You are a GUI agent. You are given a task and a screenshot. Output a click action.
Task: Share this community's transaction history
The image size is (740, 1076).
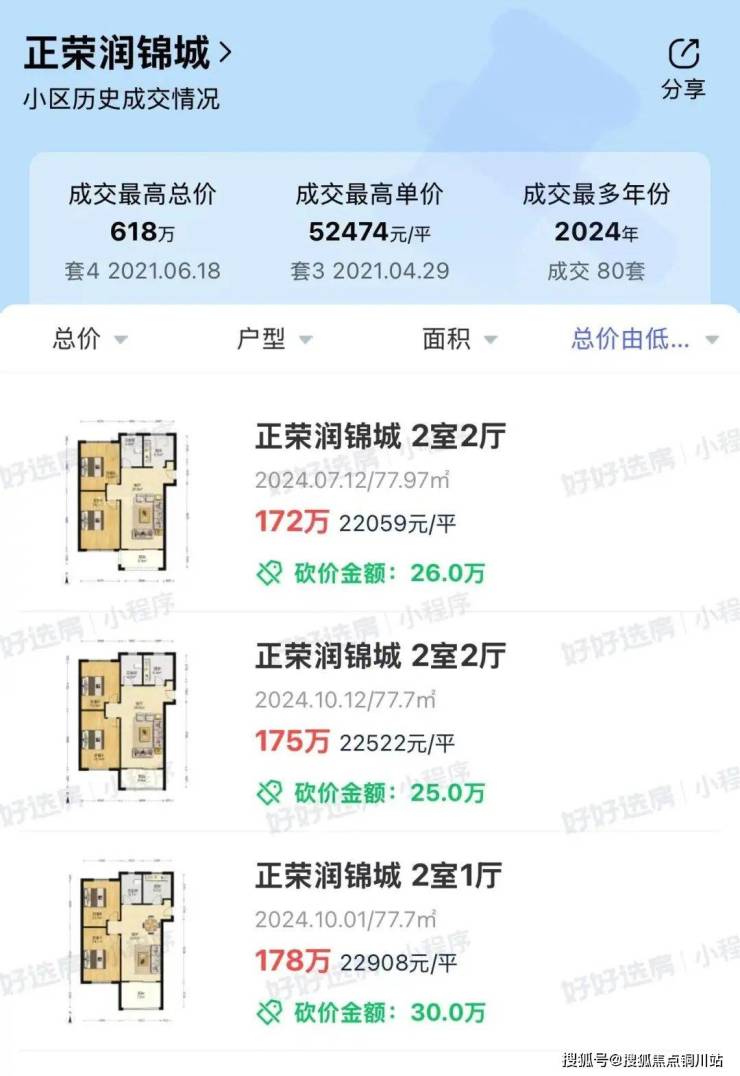pyautogui.click(x=683, y=68)
